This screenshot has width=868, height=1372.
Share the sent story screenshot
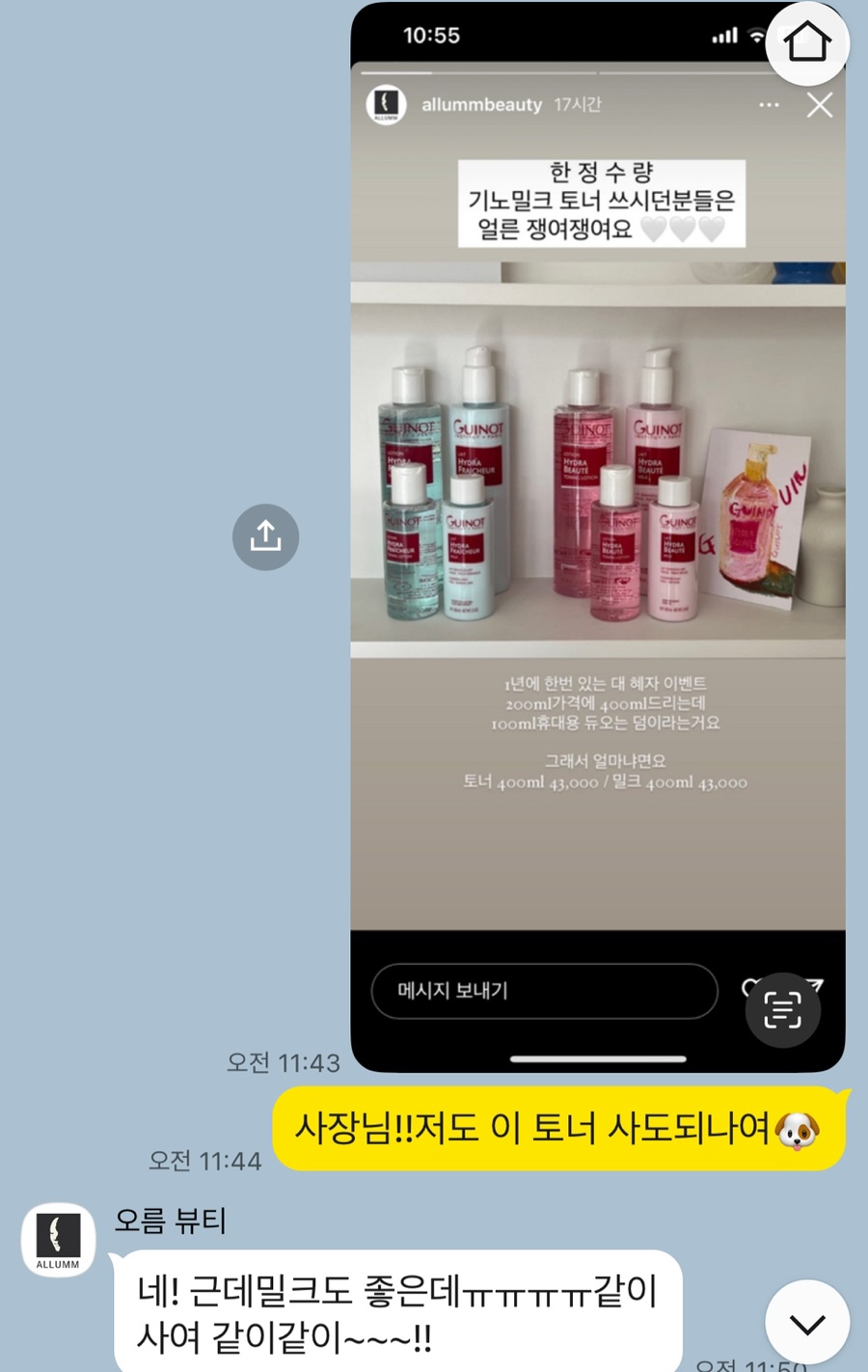[265, 536]
